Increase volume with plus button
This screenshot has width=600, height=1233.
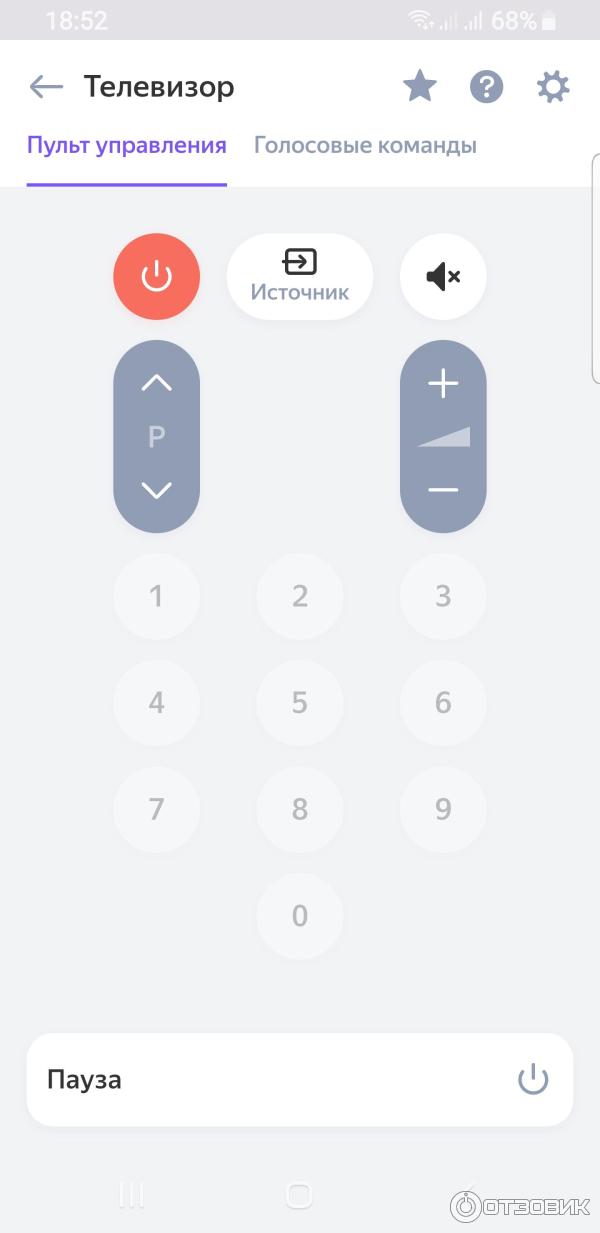pos(443,384)
